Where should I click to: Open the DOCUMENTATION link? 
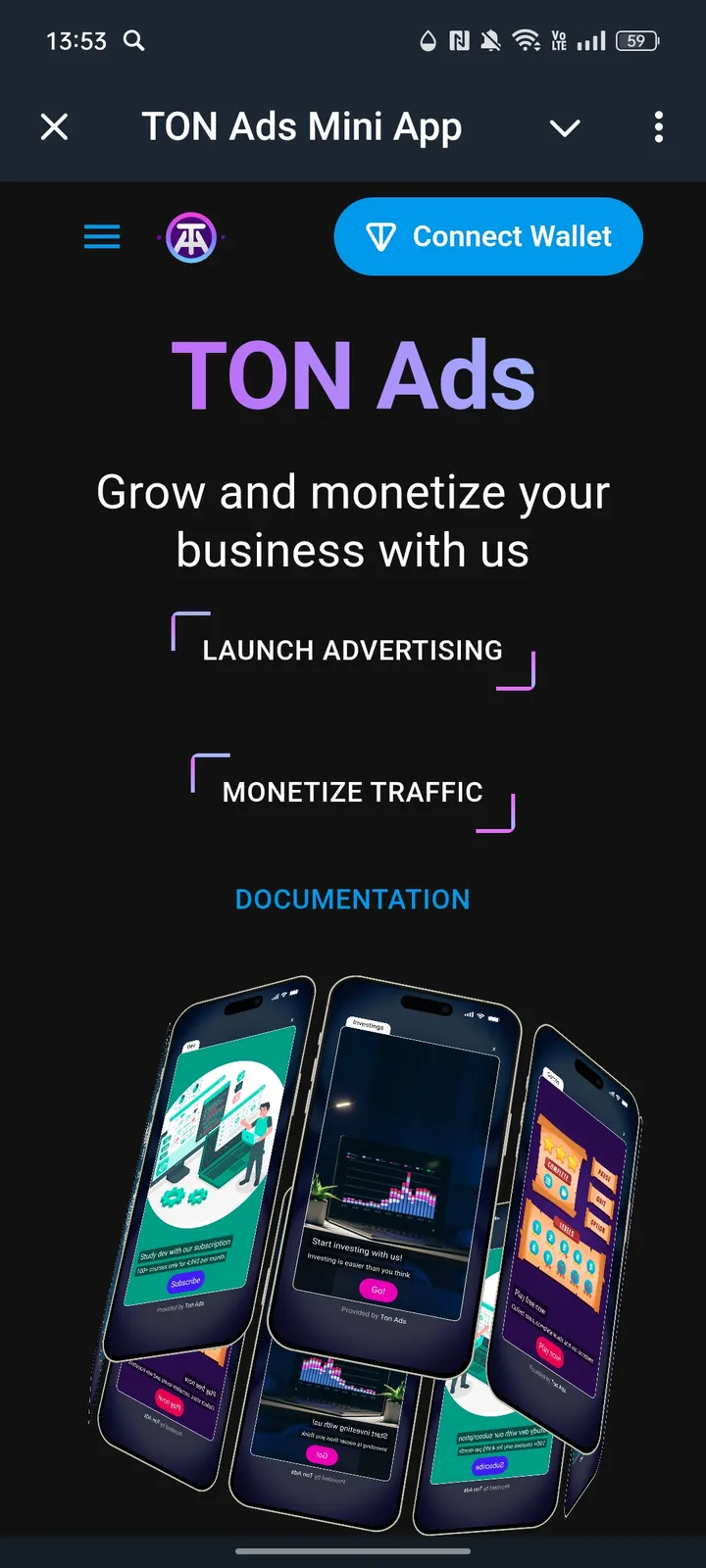pos(352,899)
